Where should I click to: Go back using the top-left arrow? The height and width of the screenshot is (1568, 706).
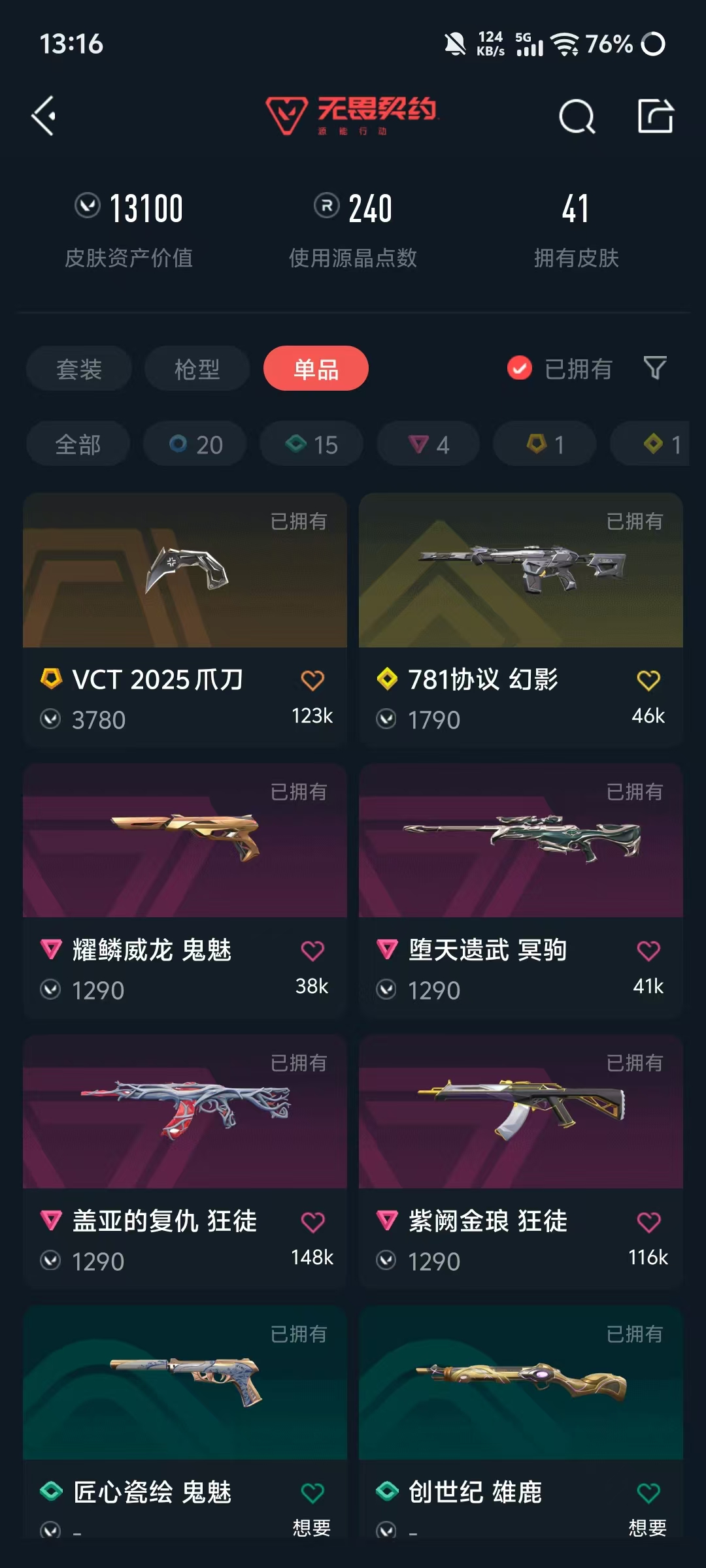44,116
